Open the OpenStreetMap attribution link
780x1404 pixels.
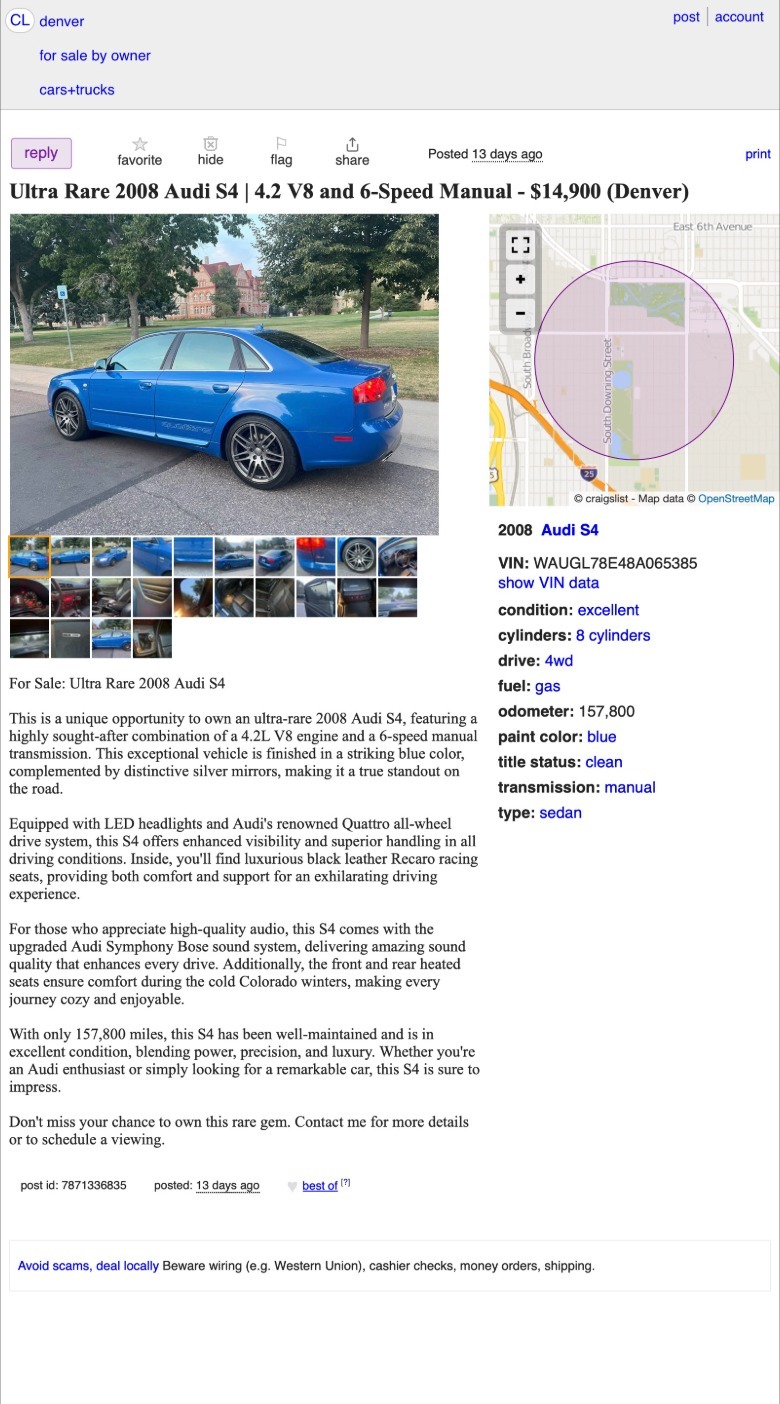coord(735,498)
